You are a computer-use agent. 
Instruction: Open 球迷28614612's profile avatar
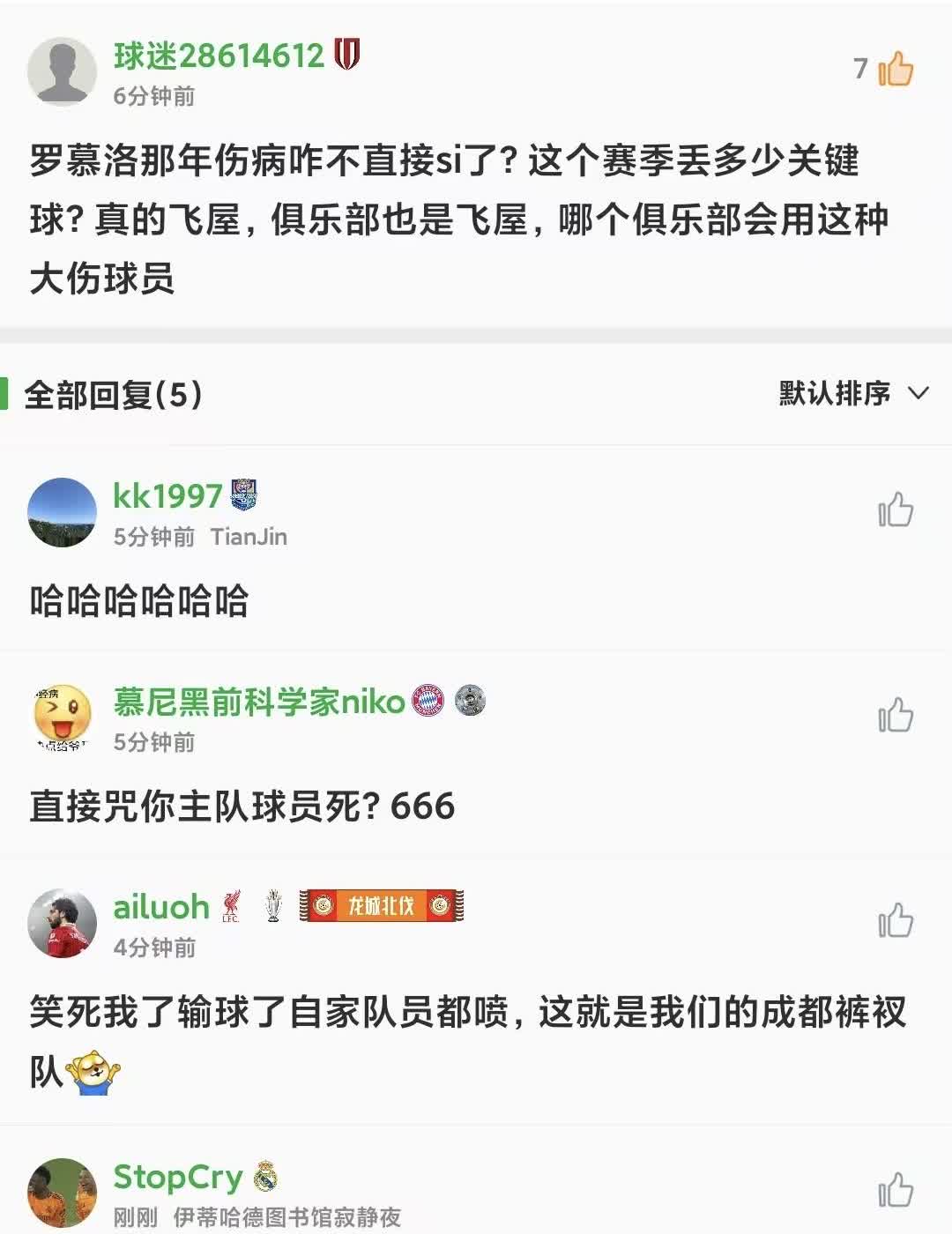(62, 71)
